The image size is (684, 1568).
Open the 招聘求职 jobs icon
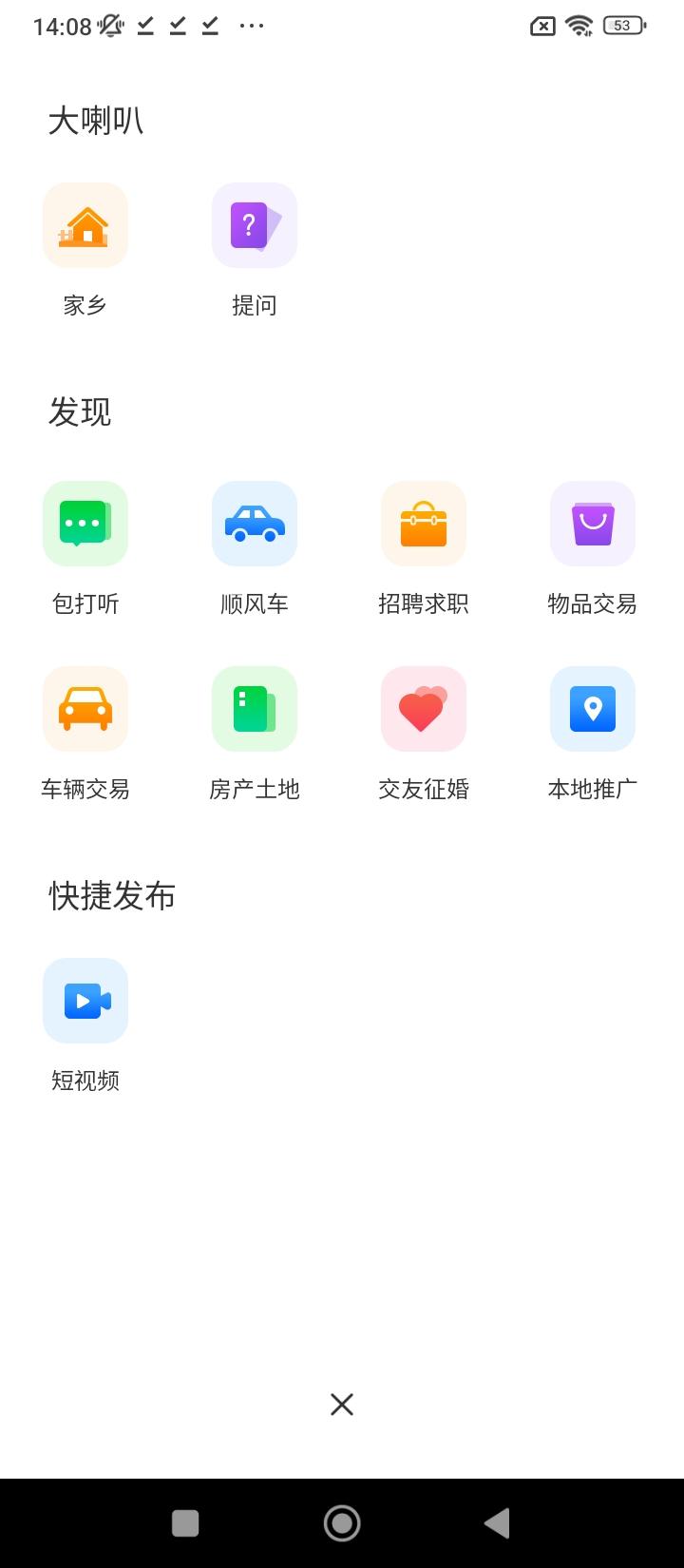[x=423, y=524]
